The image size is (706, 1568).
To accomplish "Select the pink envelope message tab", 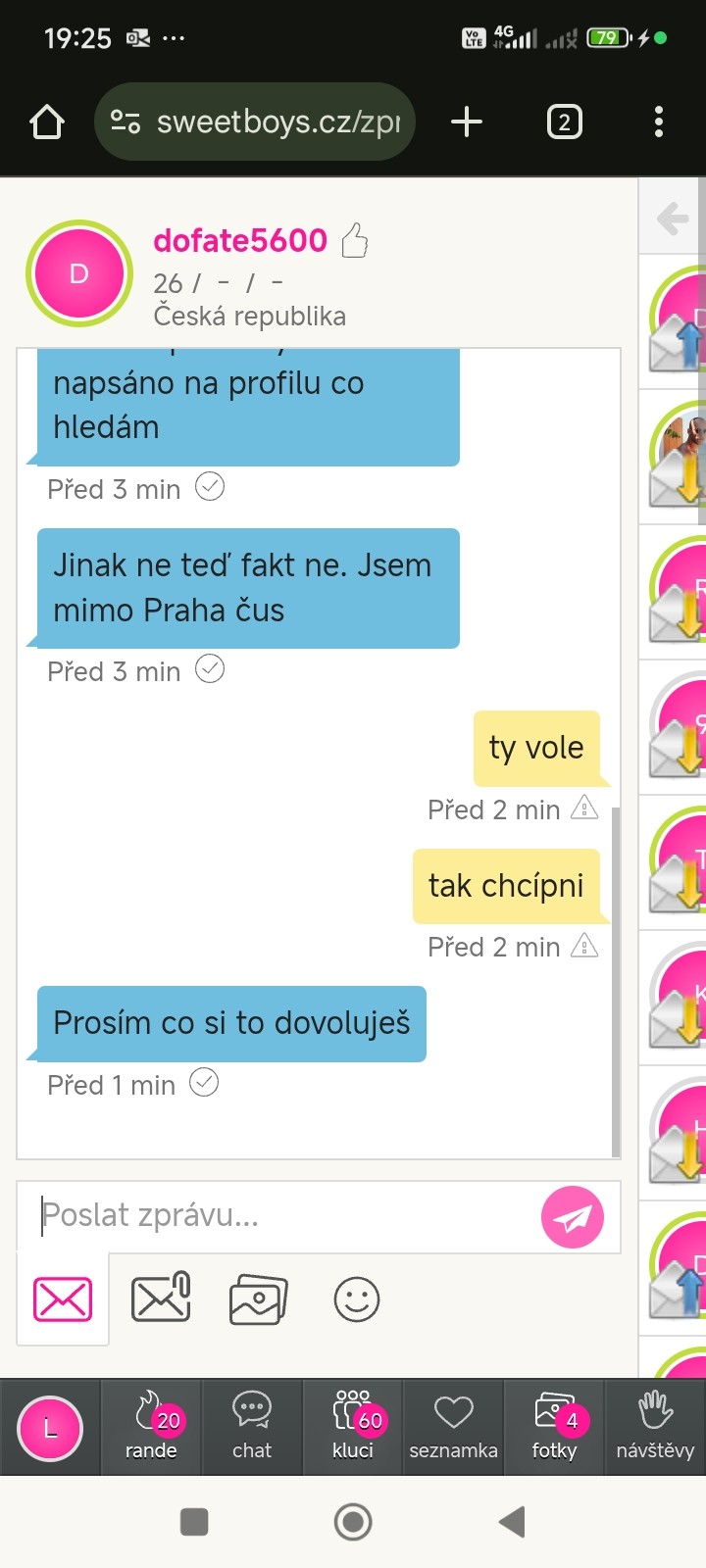I will click(63, 1299).
